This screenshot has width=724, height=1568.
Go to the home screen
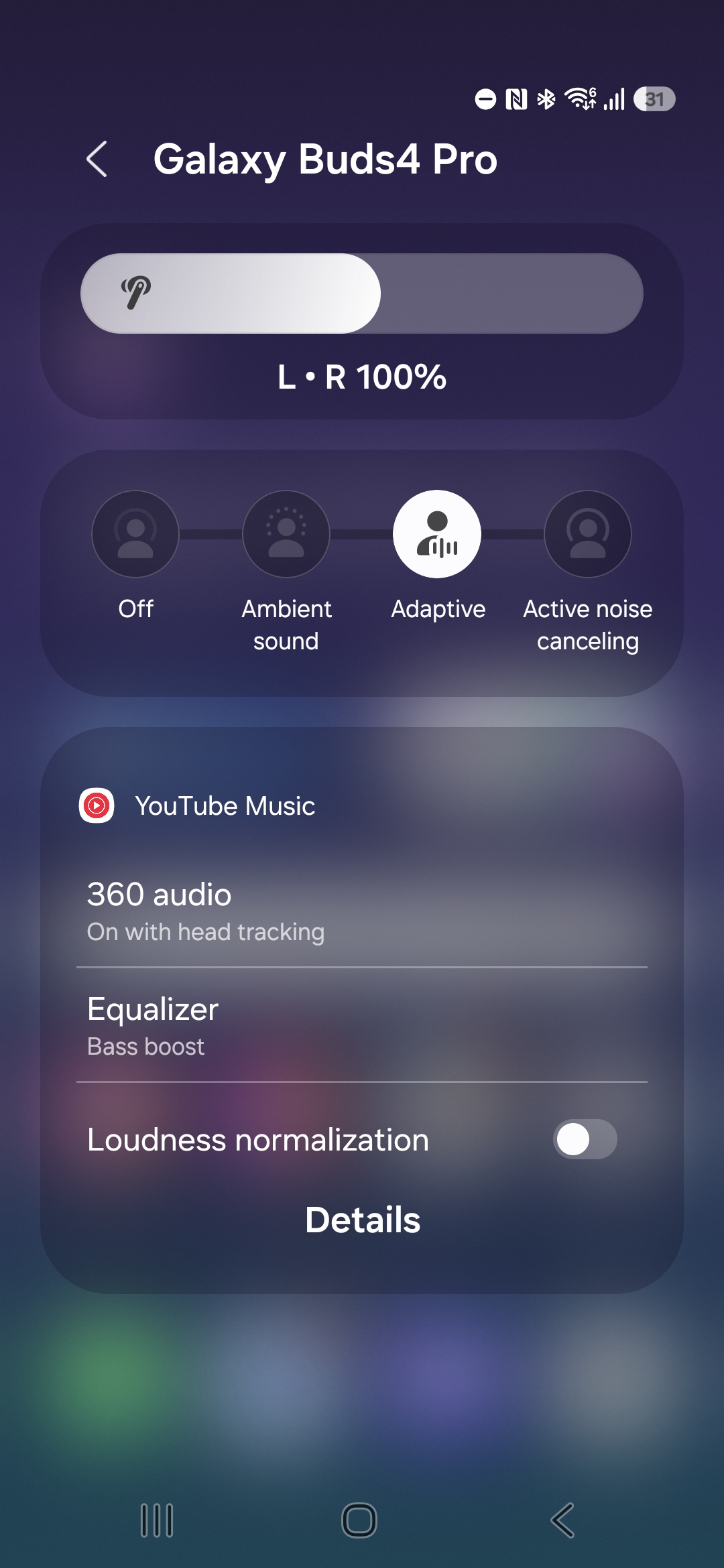[x=359, y=1520]
